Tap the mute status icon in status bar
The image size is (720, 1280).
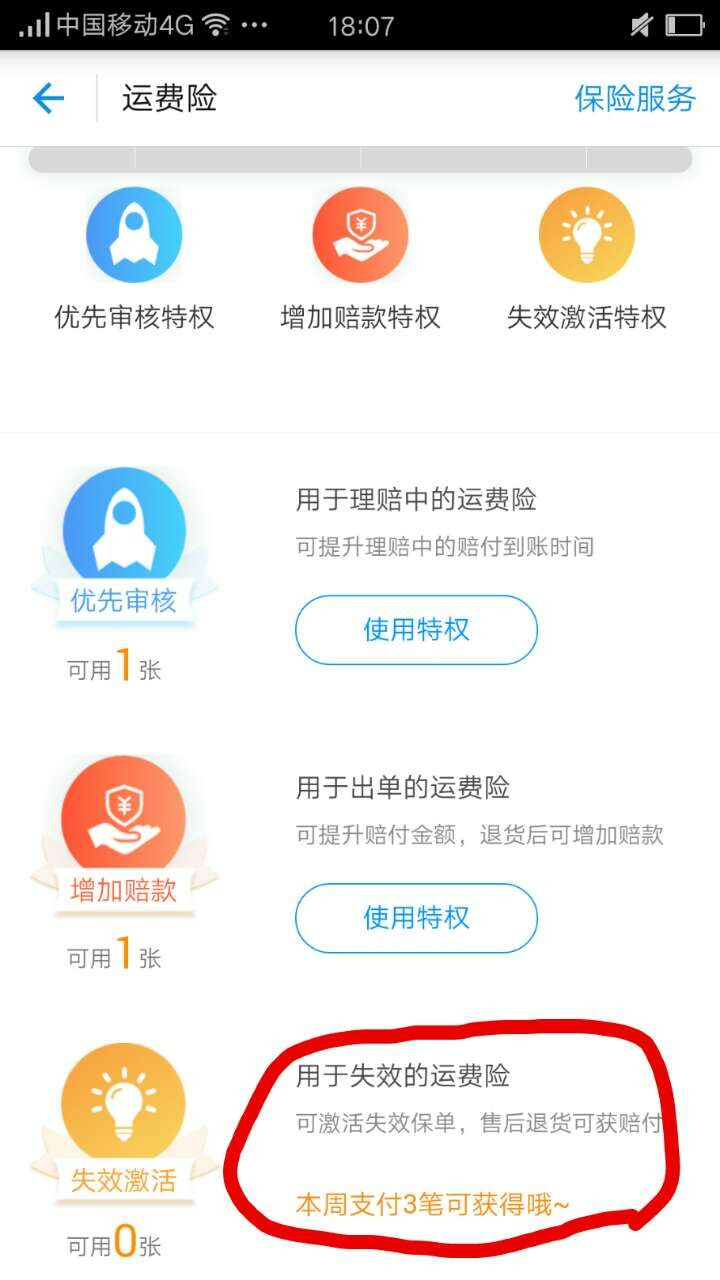click(x=641, y=24)
